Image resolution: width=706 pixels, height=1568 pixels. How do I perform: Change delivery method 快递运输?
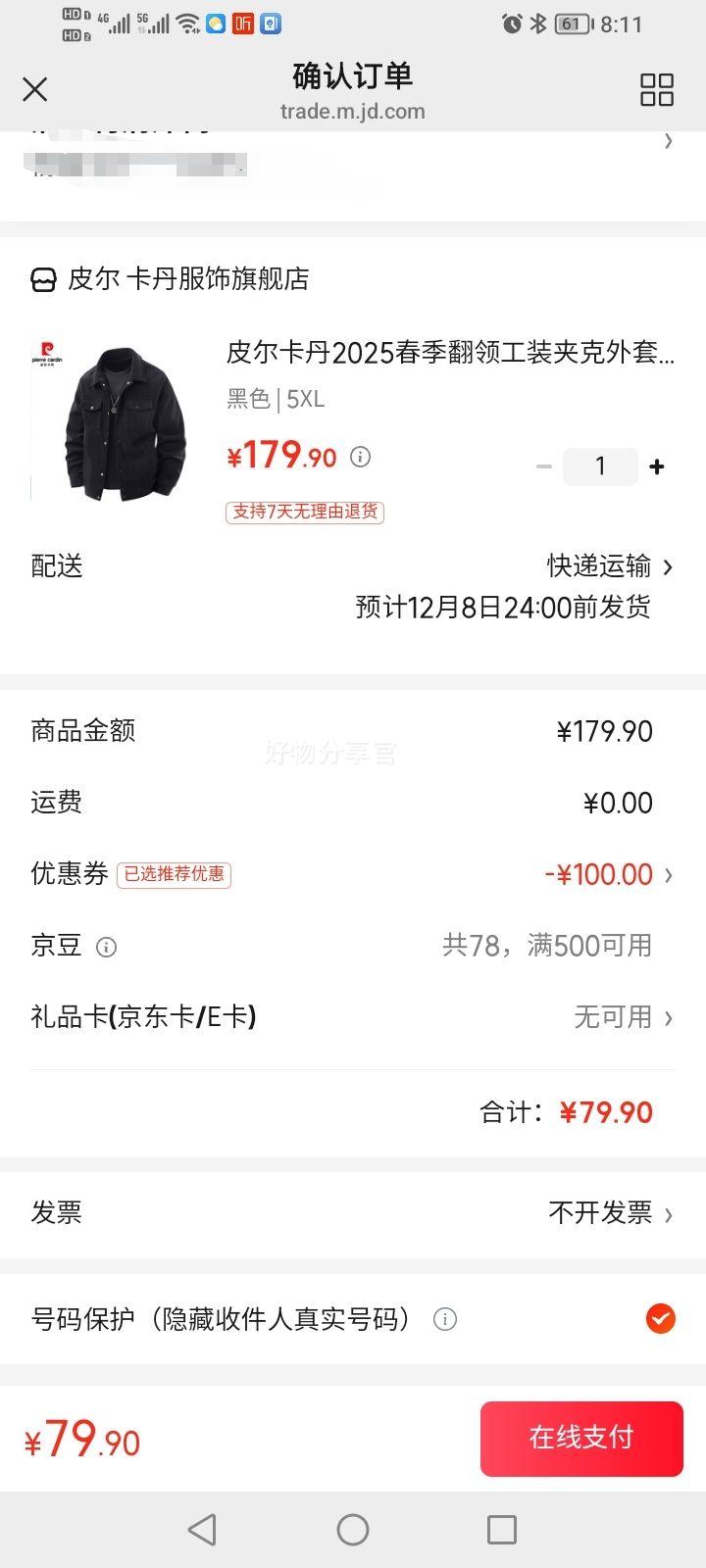[x=608, y=566]
